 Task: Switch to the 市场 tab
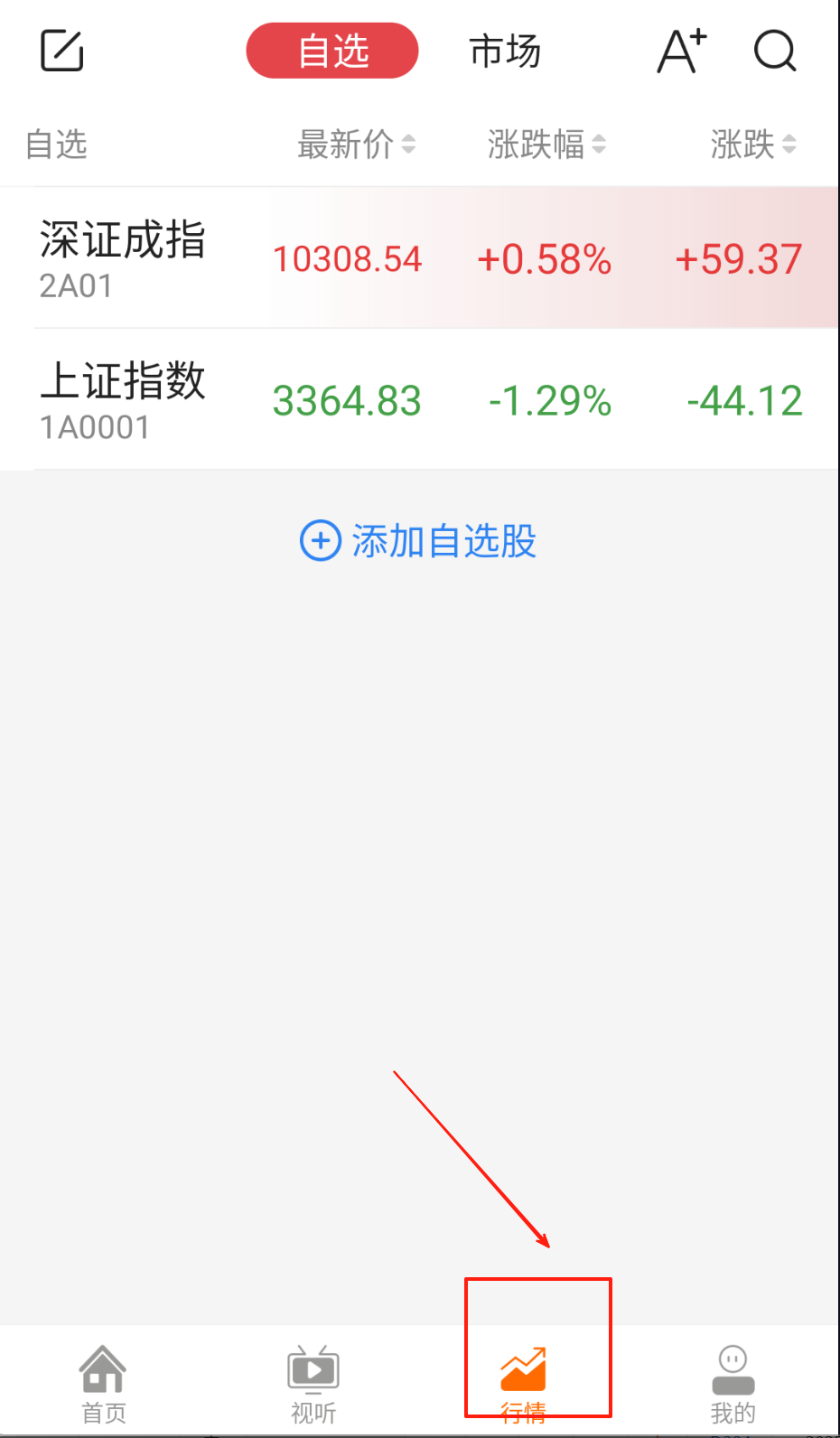click(505, 51)
